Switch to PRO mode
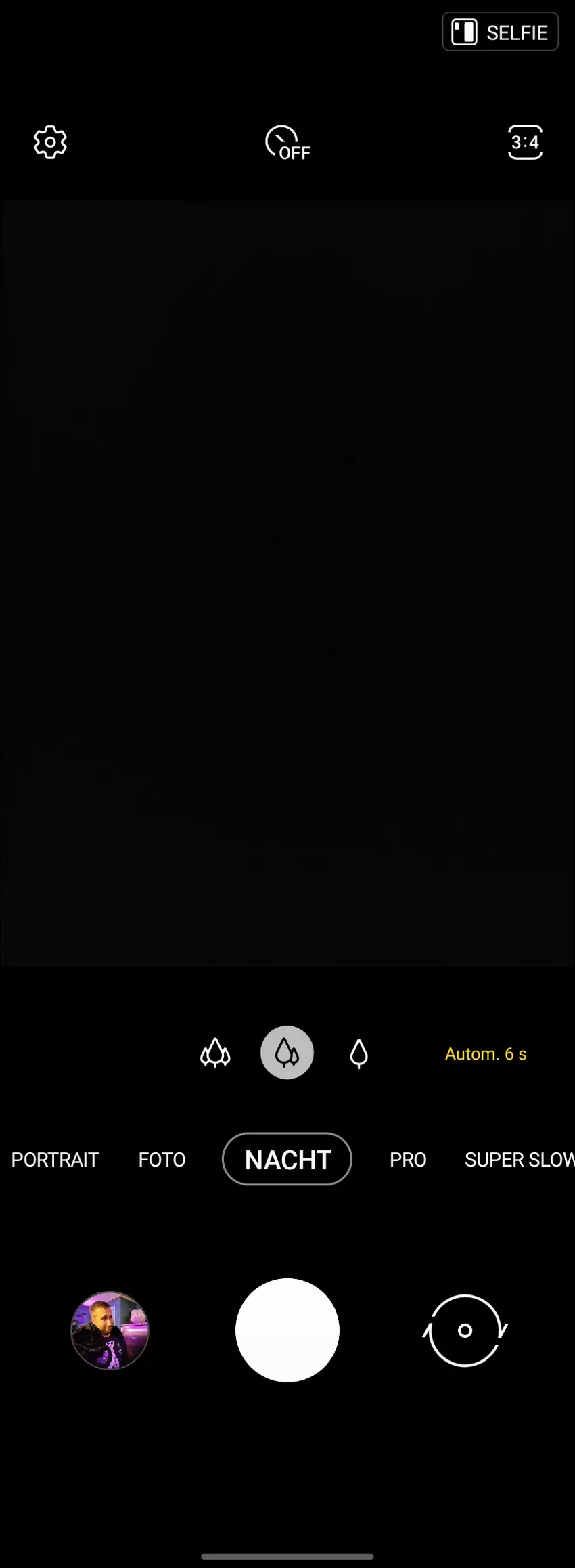Image resolution: width=575 pixels, height=1568 pixels. pos(408,1160)
